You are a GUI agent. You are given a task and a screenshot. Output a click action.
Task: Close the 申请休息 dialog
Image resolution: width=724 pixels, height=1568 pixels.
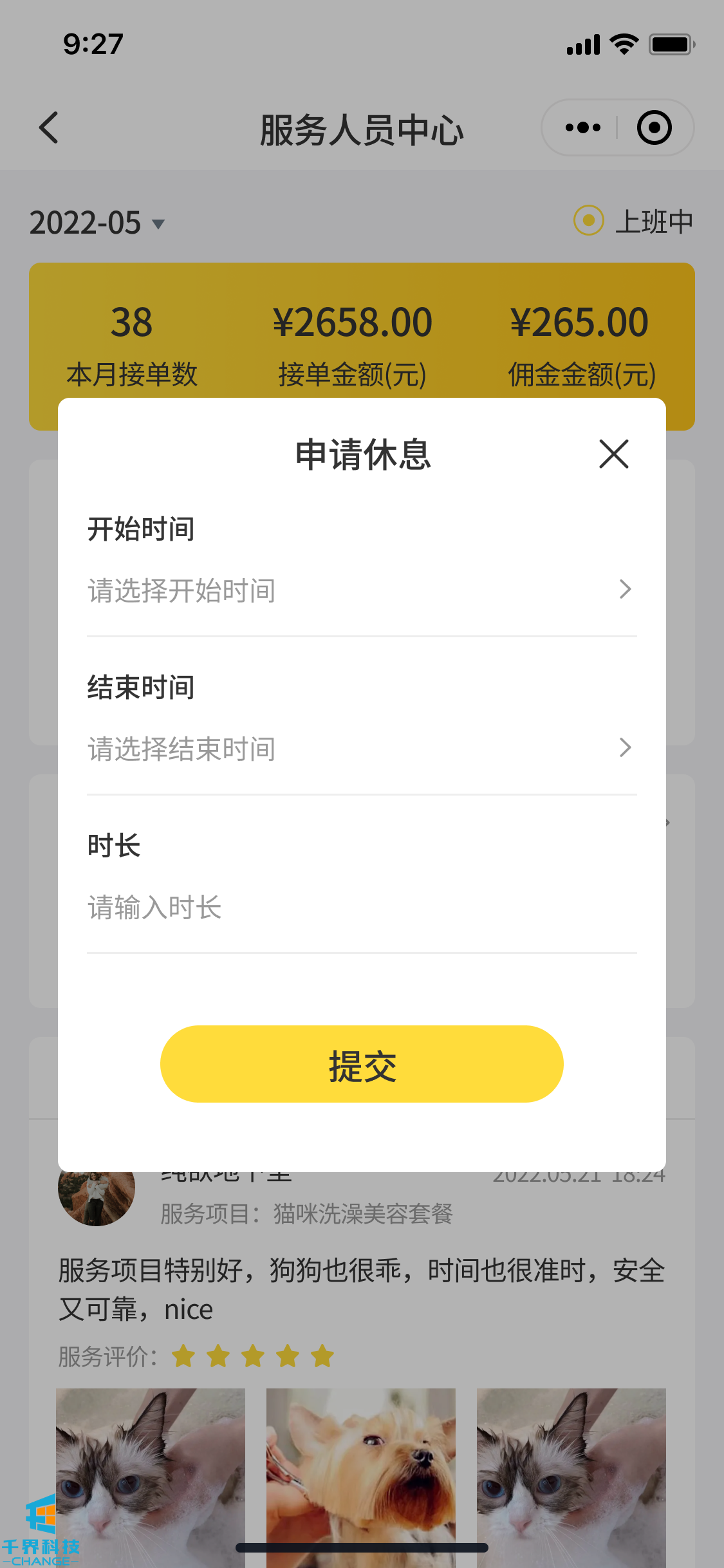click(x=613, y=454)
